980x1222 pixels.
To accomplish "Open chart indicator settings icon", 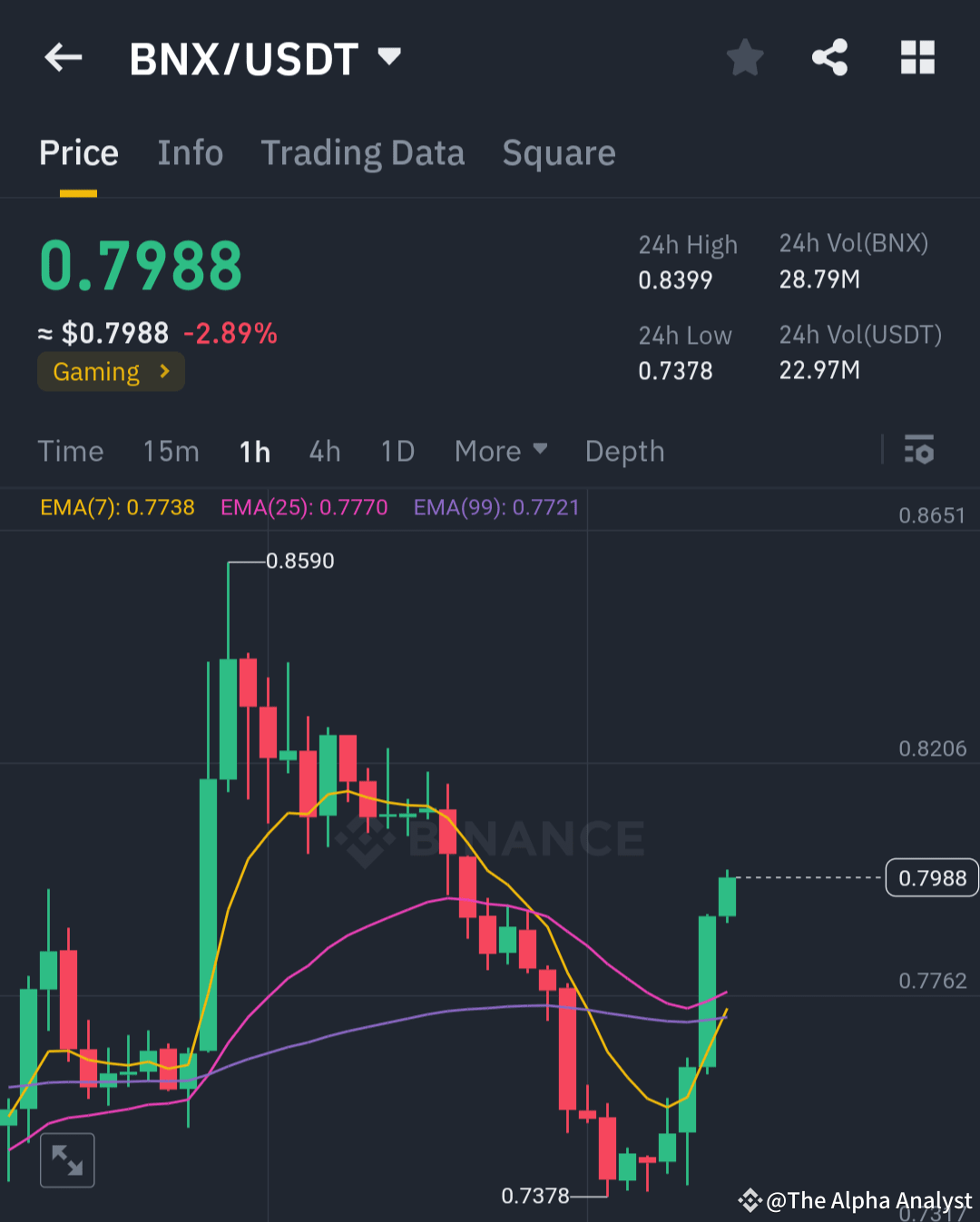I will [x=919, y=451].
